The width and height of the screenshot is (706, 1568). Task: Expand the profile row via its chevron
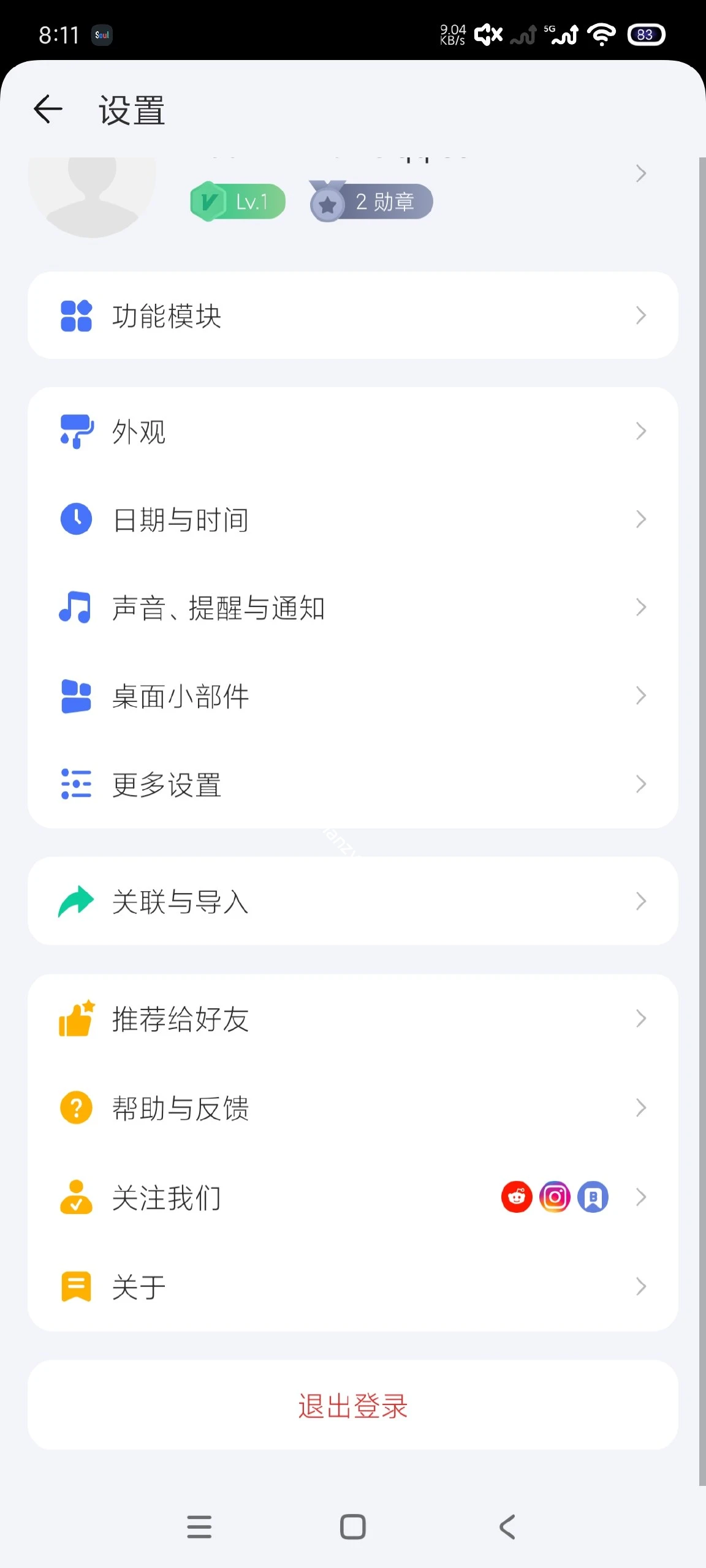(x=641, y=173)
